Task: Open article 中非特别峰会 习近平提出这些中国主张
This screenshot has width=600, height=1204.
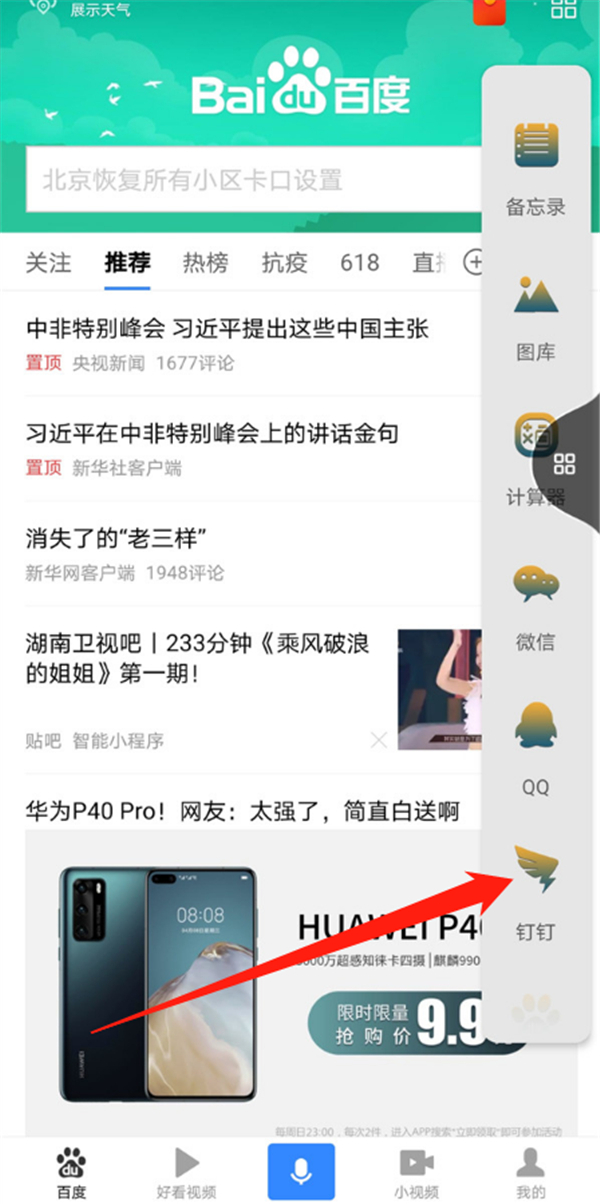Action: 227,328
